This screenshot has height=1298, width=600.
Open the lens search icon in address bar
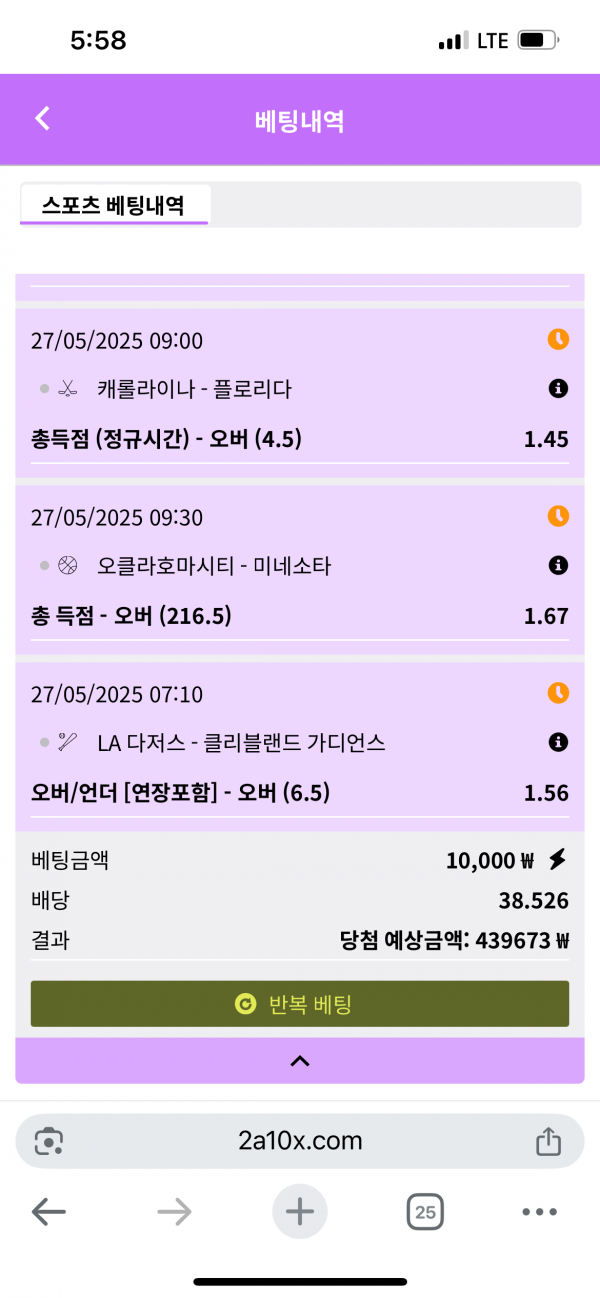49,1141
